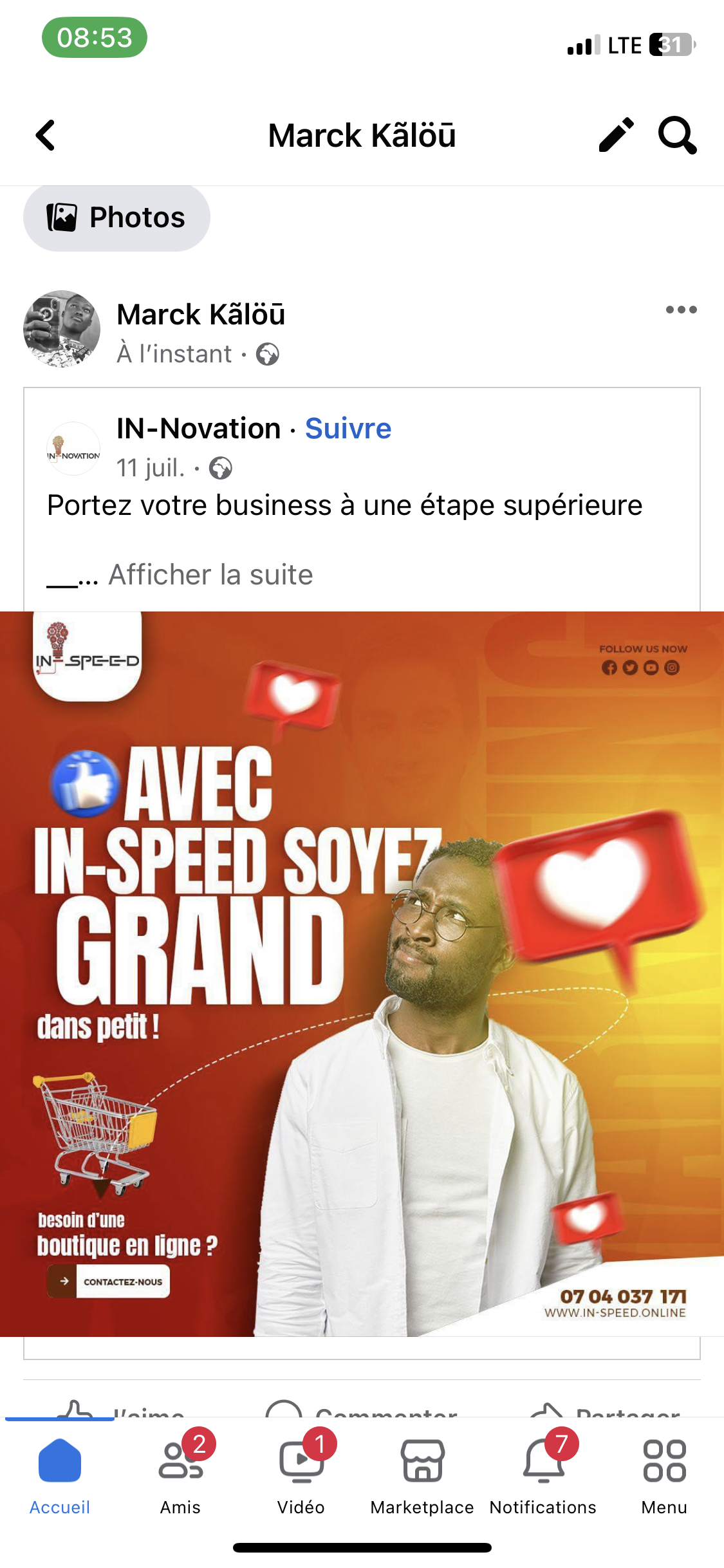This screenshot has height=1568, width=724.
Task: Open the Photos chip
Action: 116,218
